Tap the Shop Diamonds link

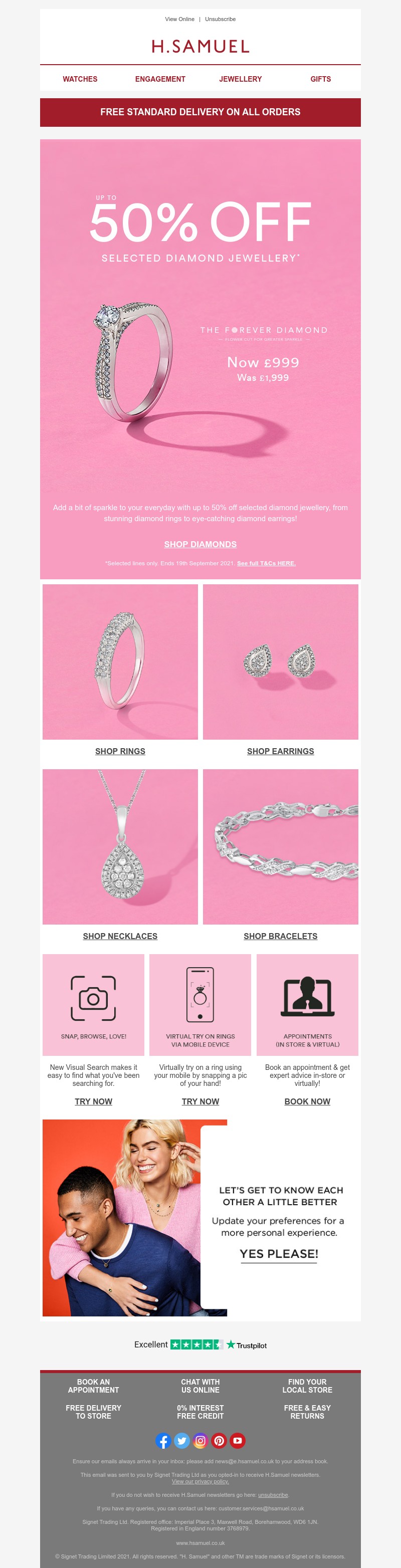point(200,544)
